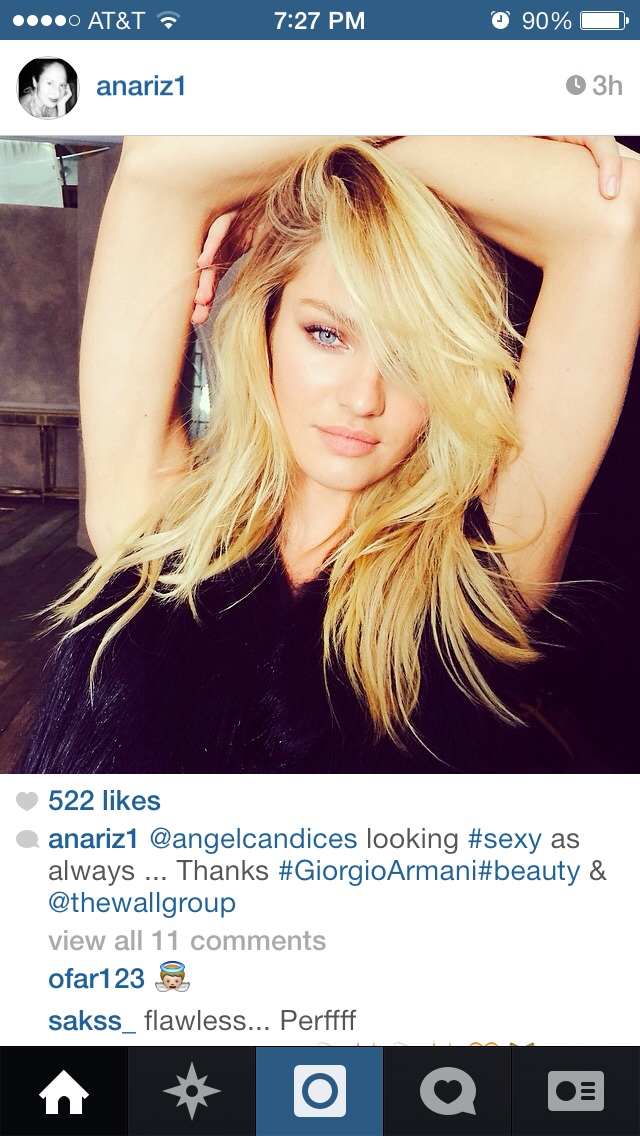640x1136 pixels.
Task: Open the #GiorgioArmani hashtag
Action: click(375, 871)
